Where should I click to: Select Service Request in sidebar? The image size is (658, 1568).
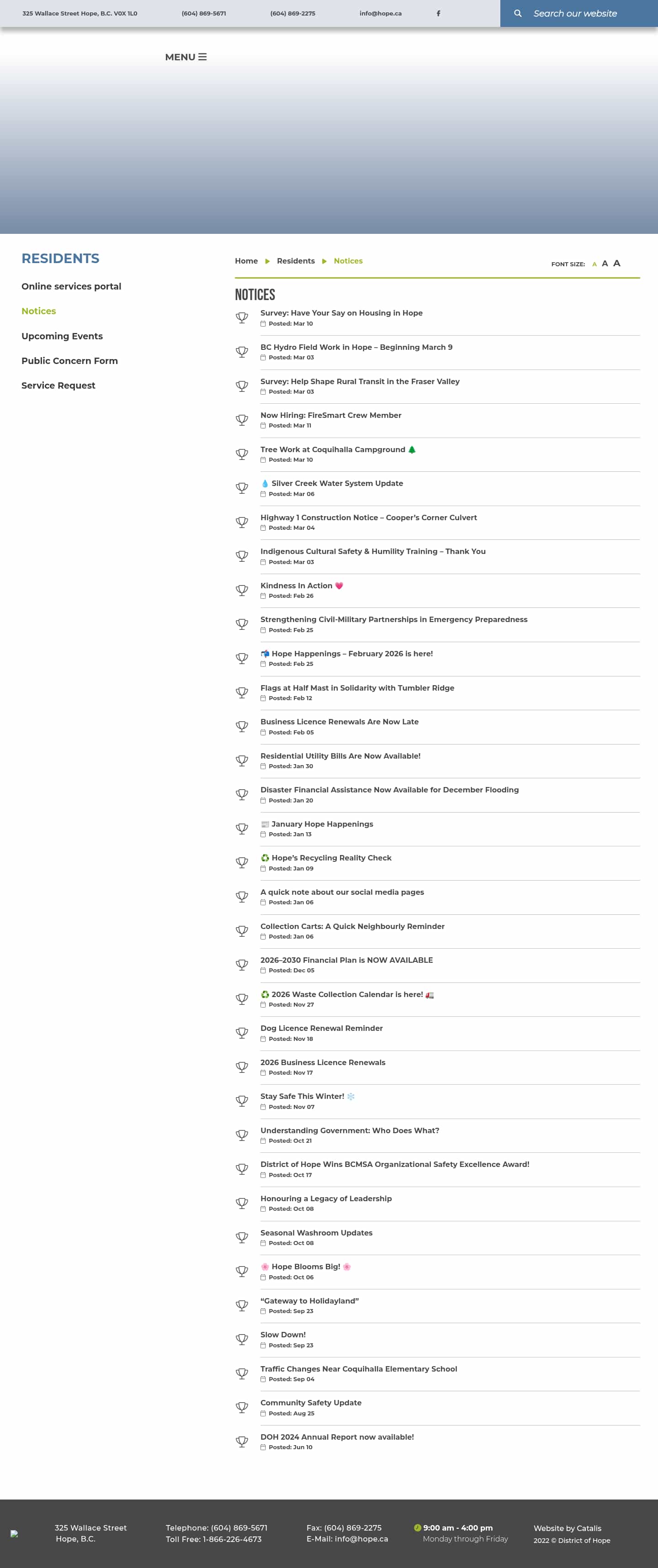pyautogui.click(x=58, y=385)
